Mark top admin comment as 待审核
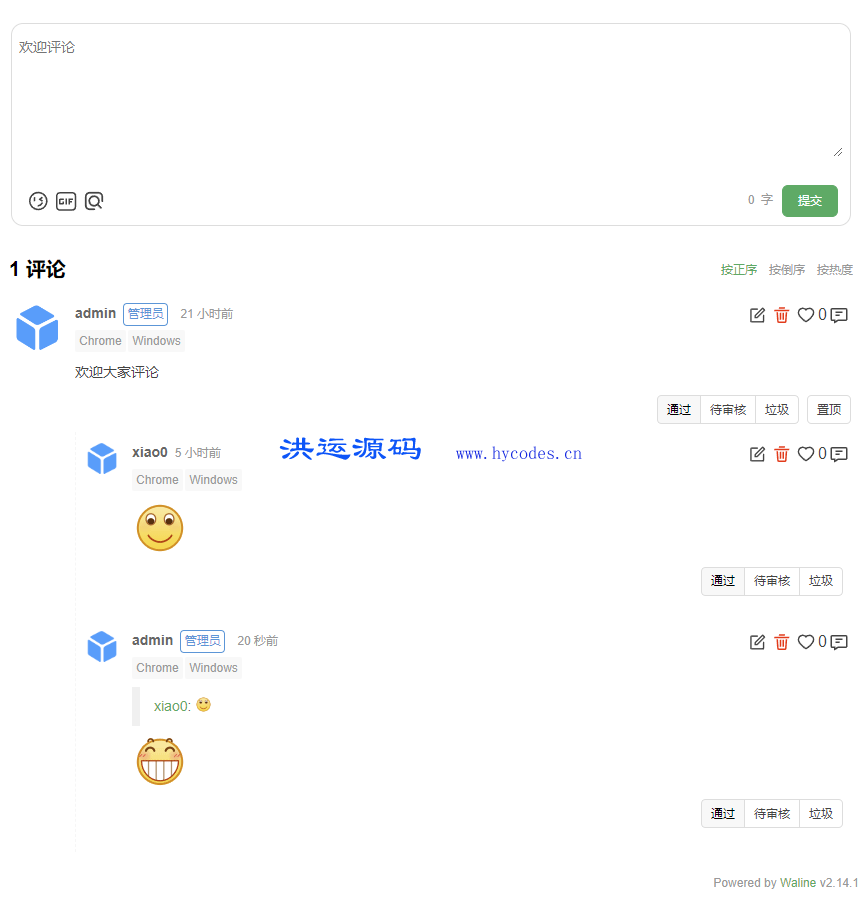This screenshot has height=898, width=863. [728, 410]
